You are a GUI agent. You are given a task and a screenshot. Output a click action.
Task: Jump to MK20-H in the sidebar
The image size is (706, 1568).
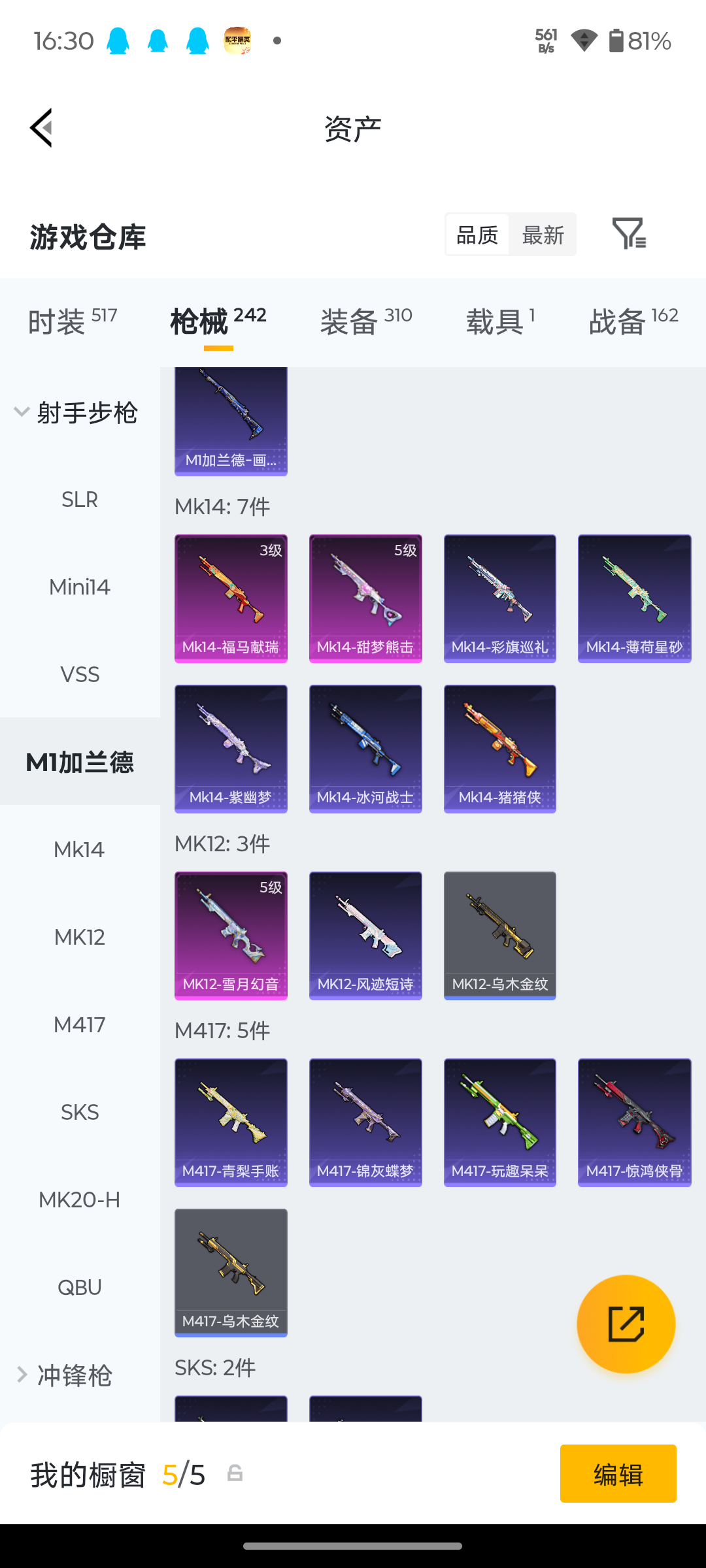pyautogui.click(x=80, y=1200)
